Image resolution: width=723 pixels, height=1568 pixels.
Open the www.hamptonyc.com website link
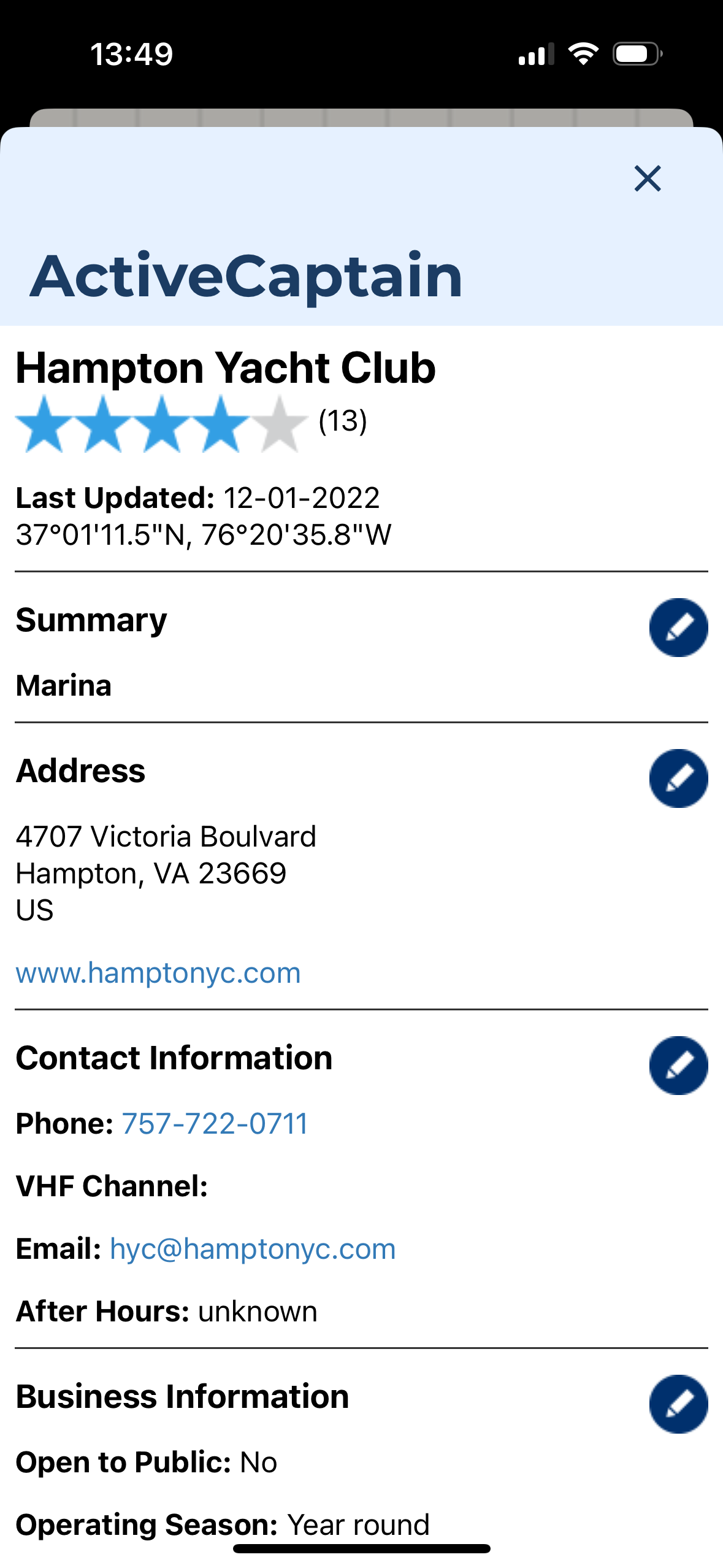[x=158, y=972]
